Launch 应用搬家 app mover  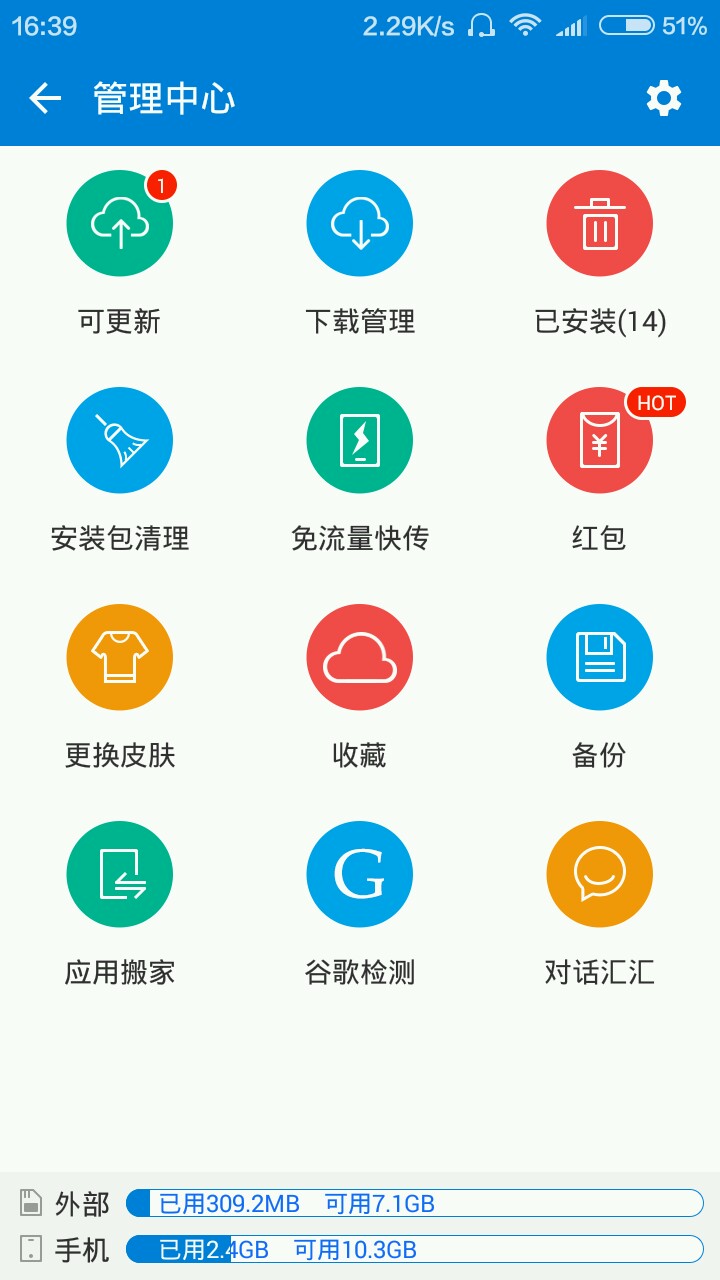pyautogui.click(x=120, y=875)
